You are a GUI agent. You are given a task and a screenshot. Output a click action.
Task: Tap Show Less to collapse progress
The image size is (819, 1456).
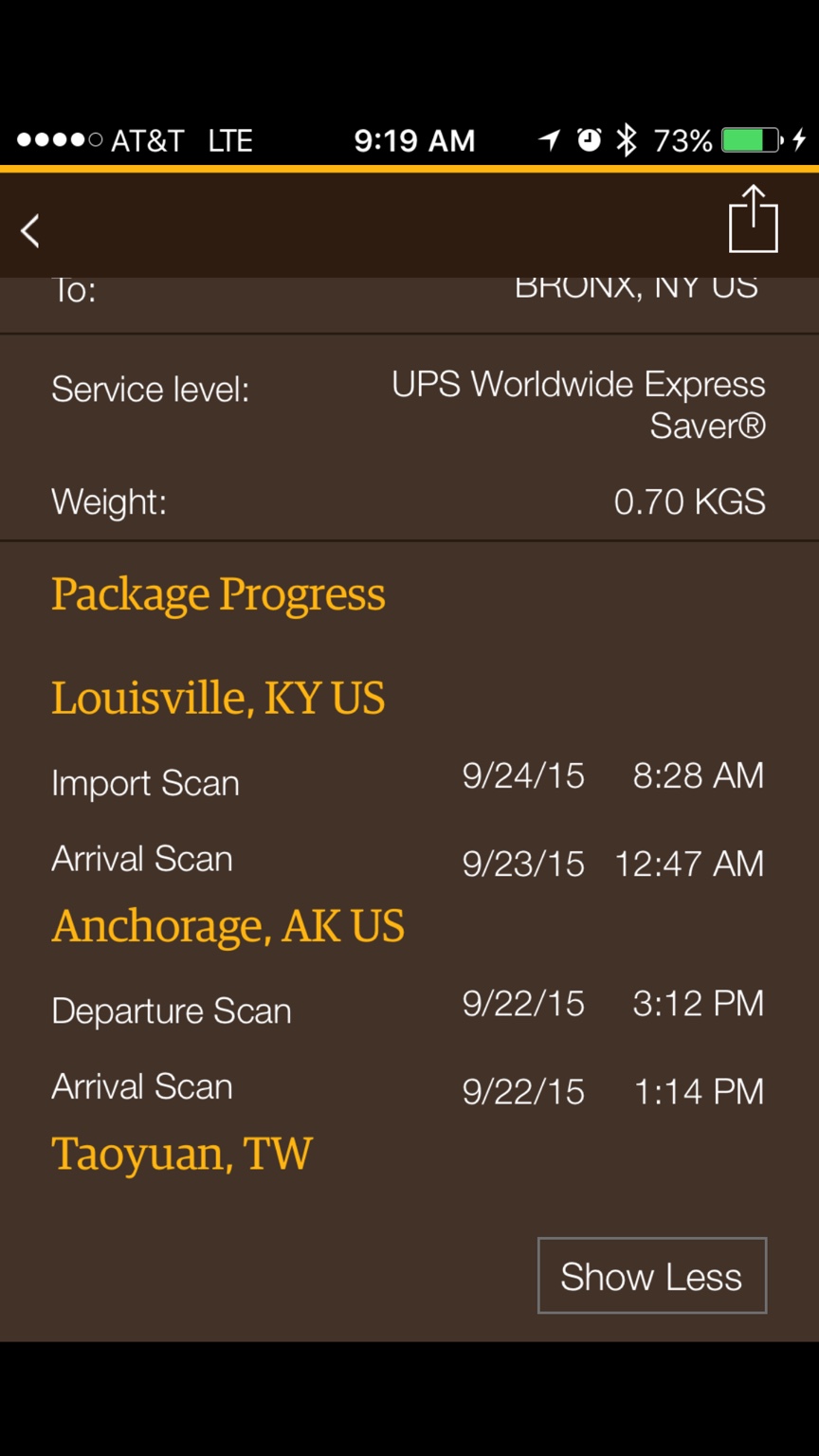click(651, 1276)
